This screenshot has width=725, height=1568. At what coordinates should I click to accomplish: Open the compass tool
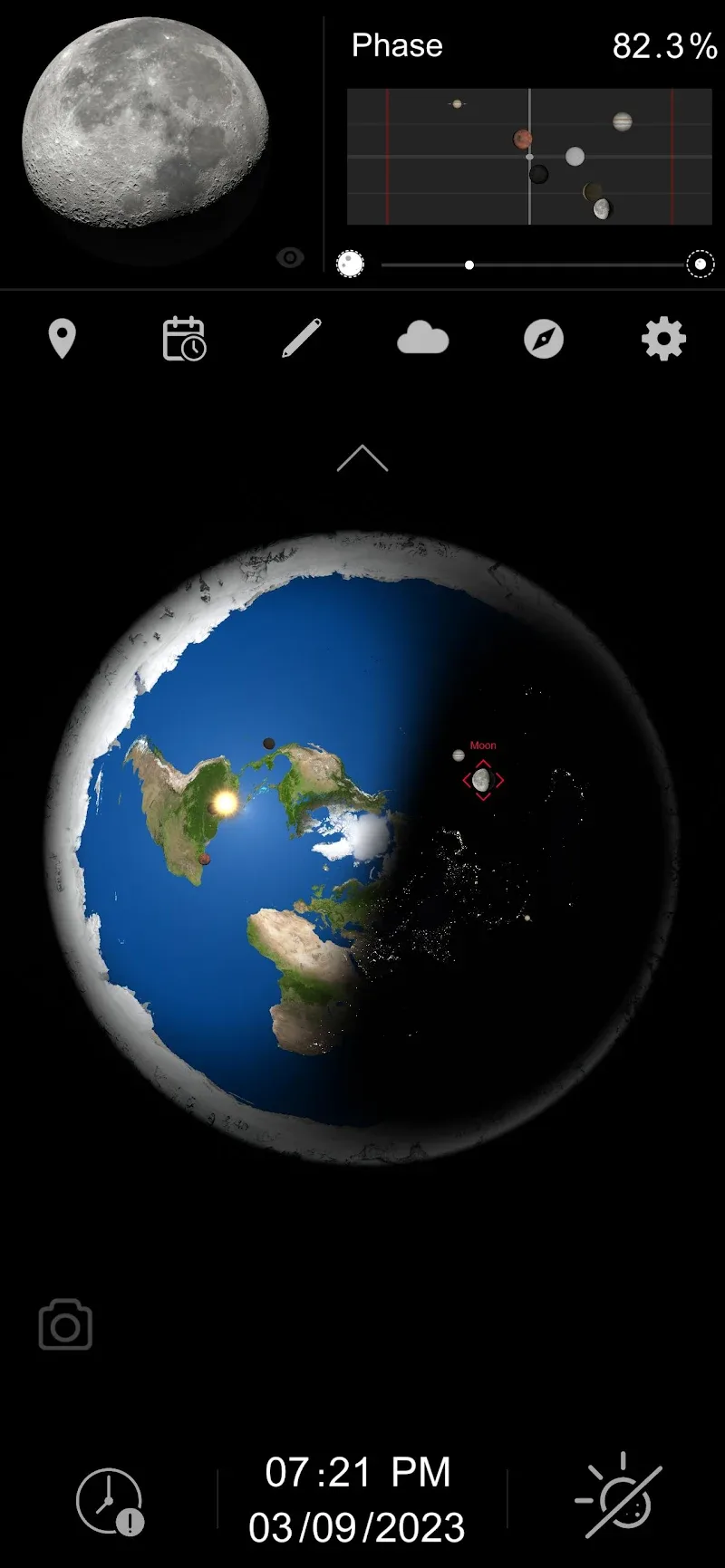click(x=544, y=340)
